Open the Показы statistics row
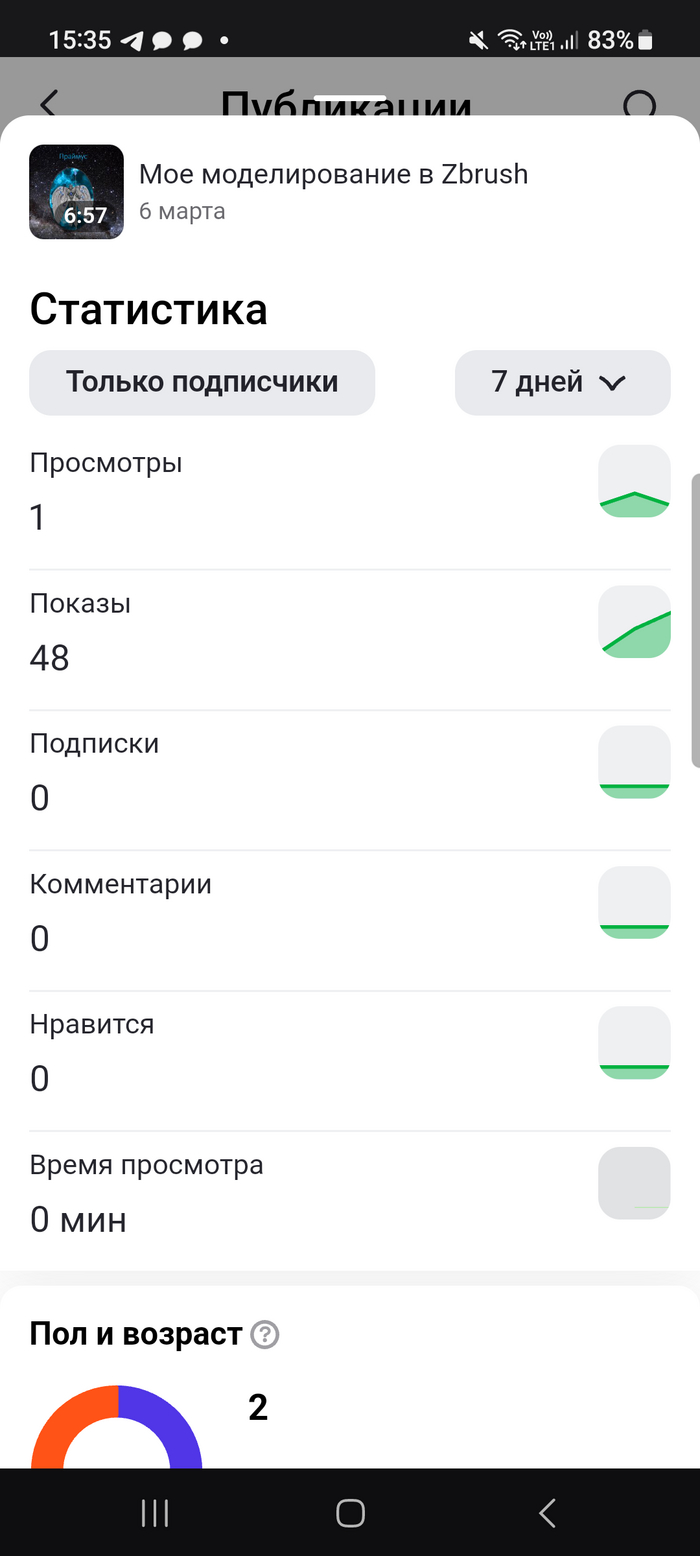 point(349,632)
